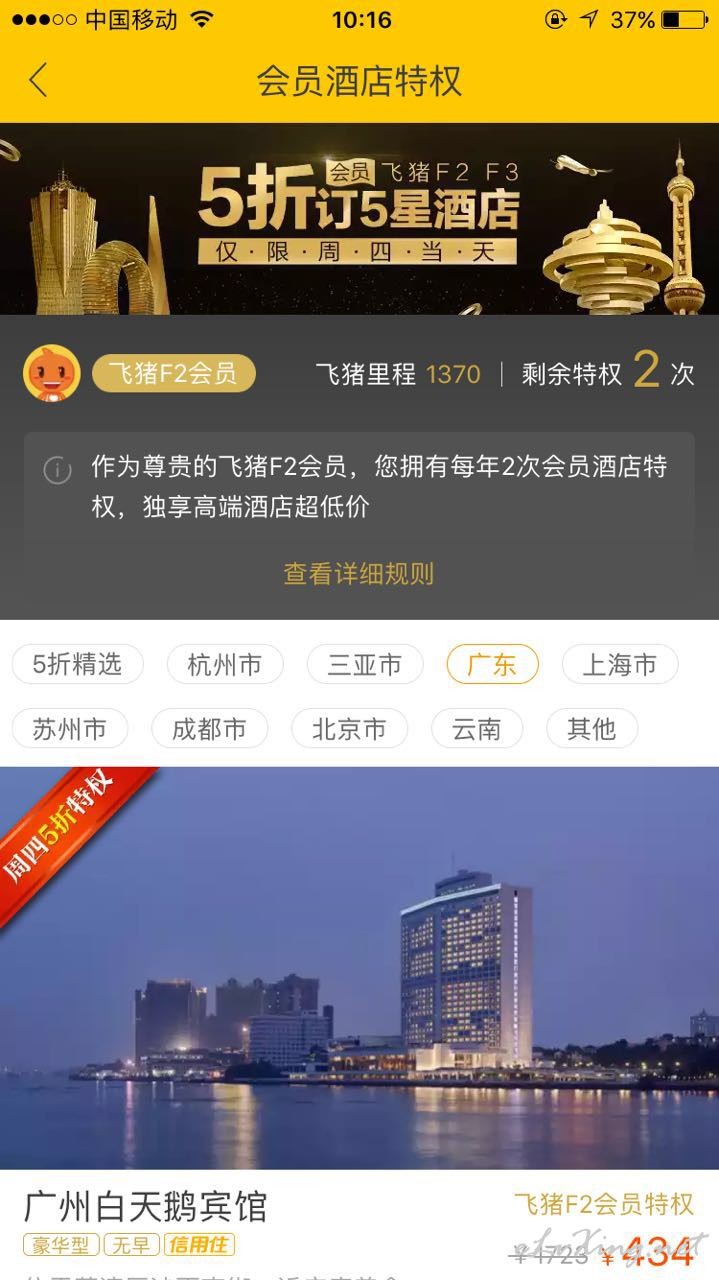Show hotels in 上海市

[620, 665]
